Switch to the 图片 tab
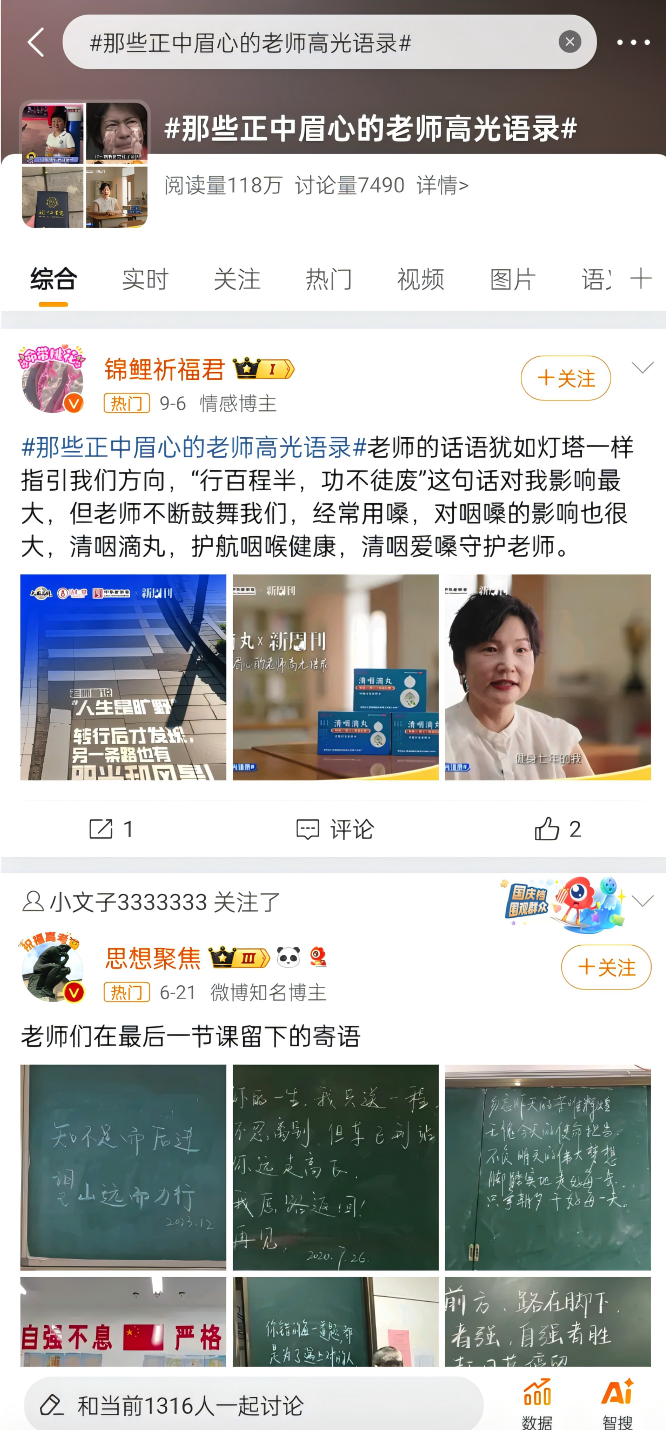The height and width of the screenshot is (1430, 666). [x=512, y=280]
